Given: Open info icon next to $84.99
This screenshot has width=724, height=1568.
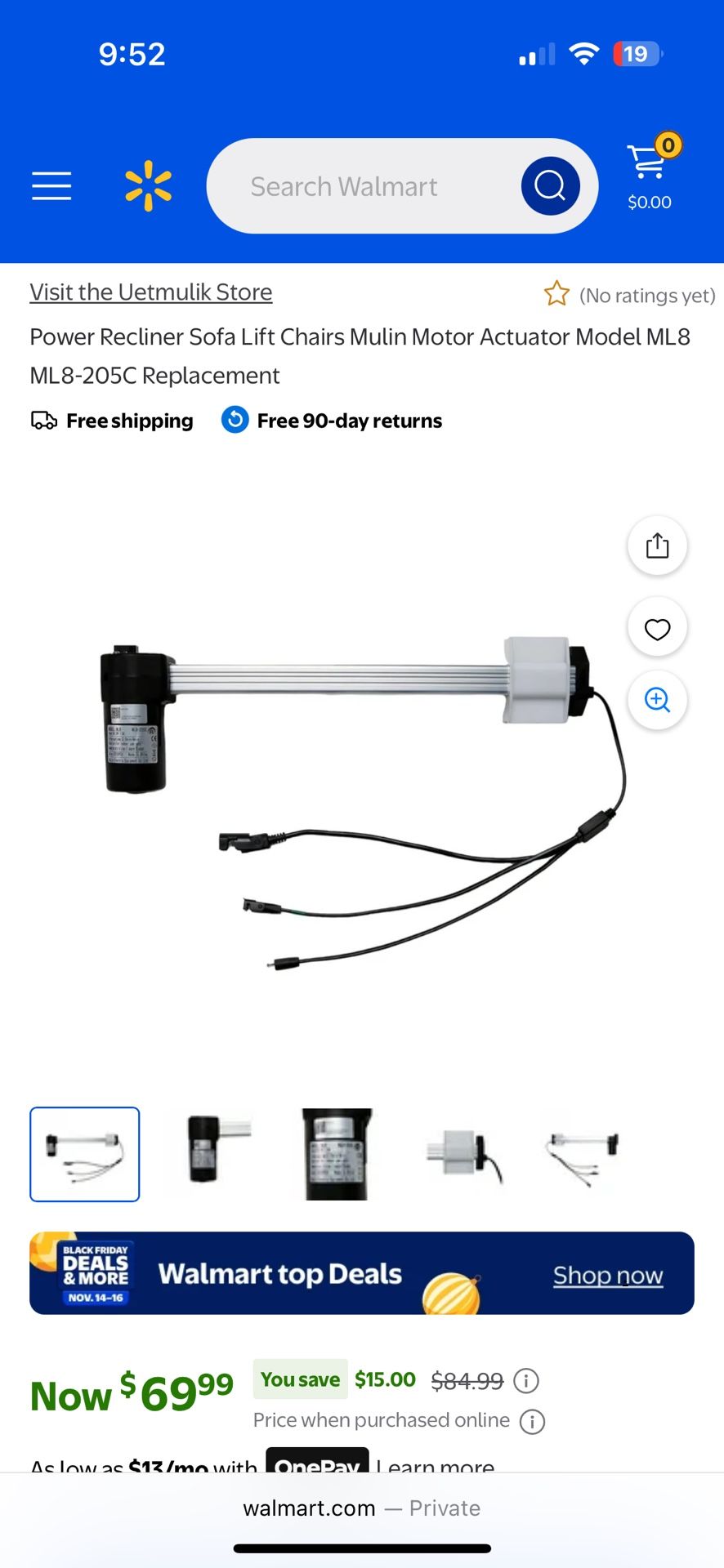Looking at the screenshot, I should [x=526, y=1381].
